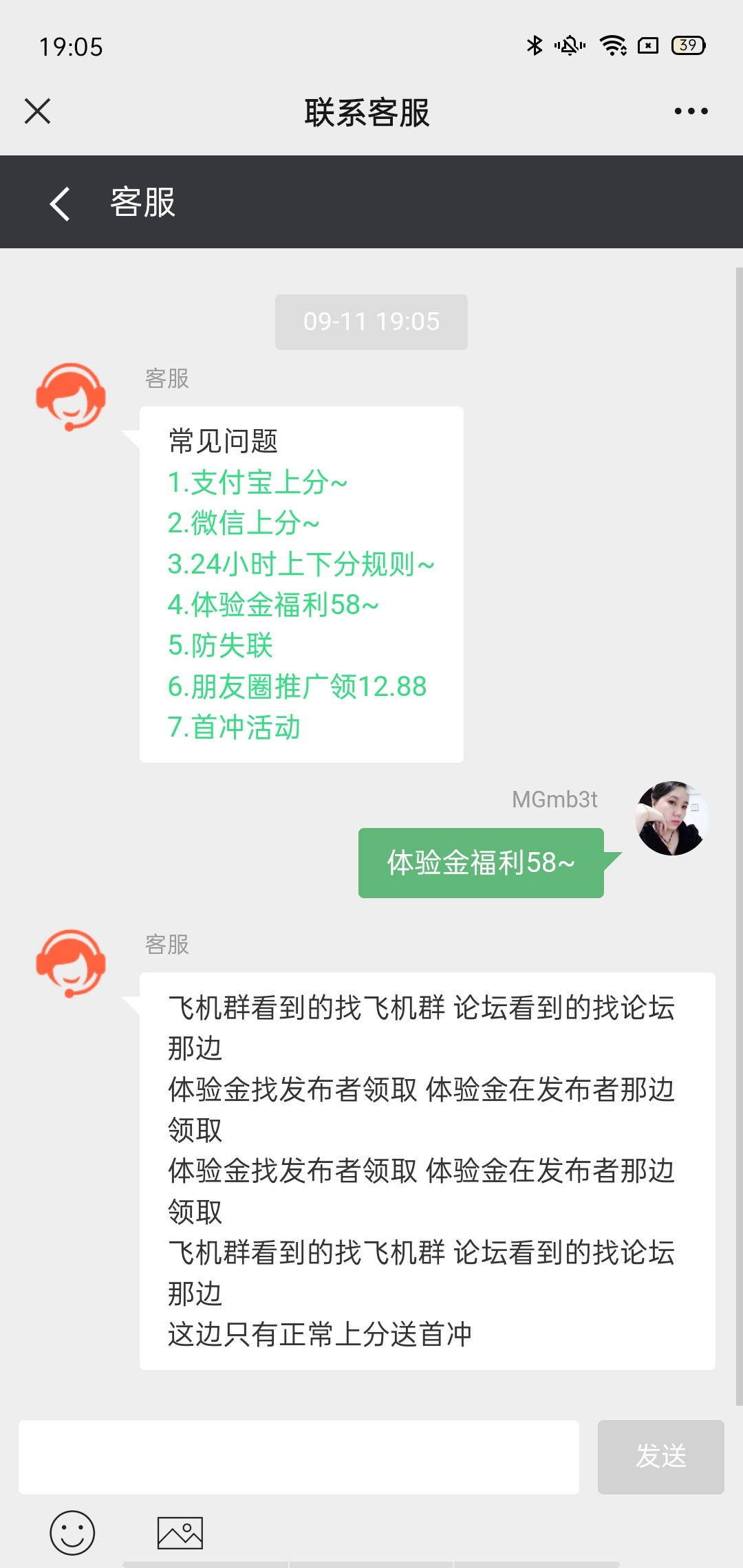Focus the message text input box
743x1568 pixels.
(x=299, y=1457)
